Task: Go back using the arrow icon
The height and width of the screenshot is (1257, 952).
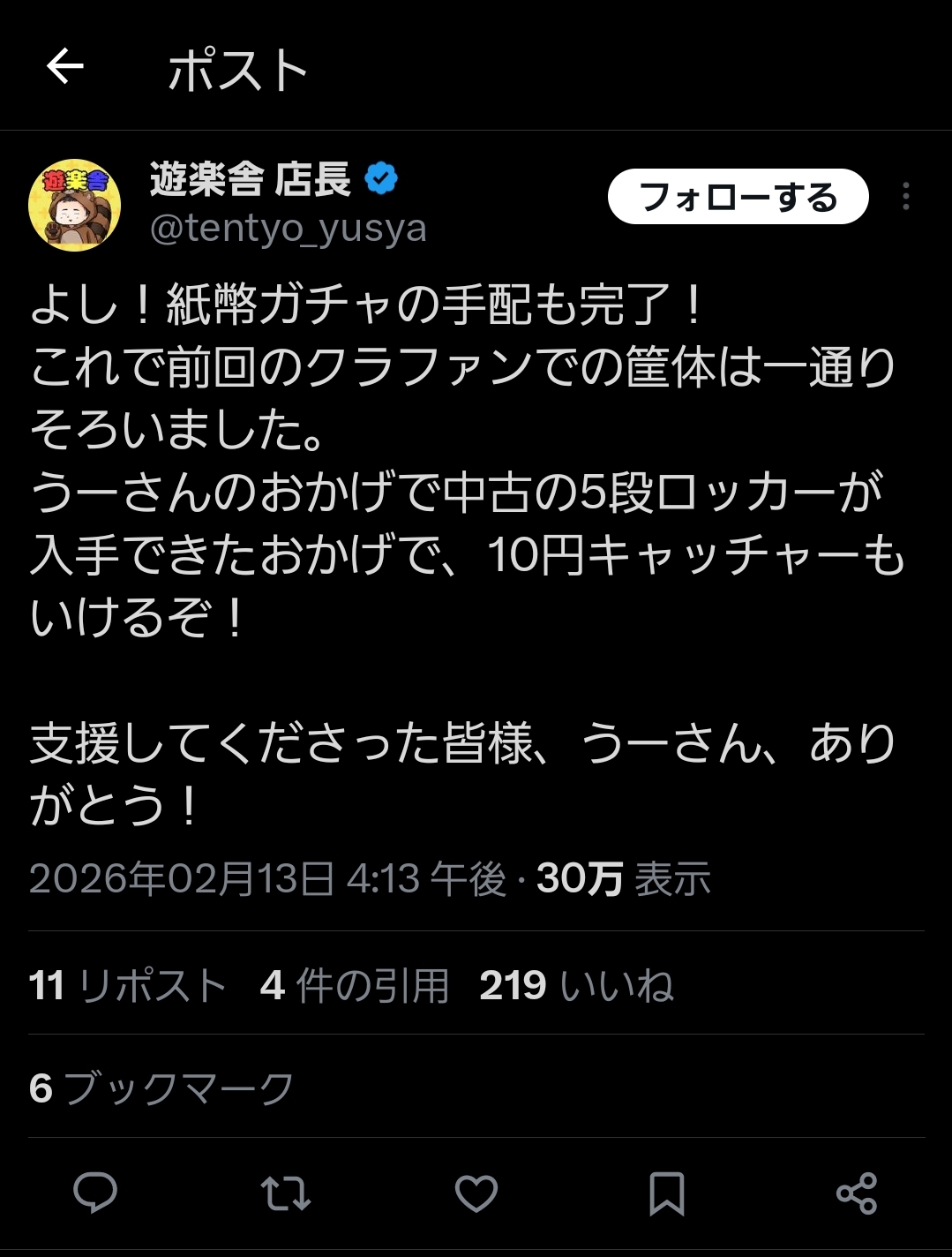Action: [64, 66]
